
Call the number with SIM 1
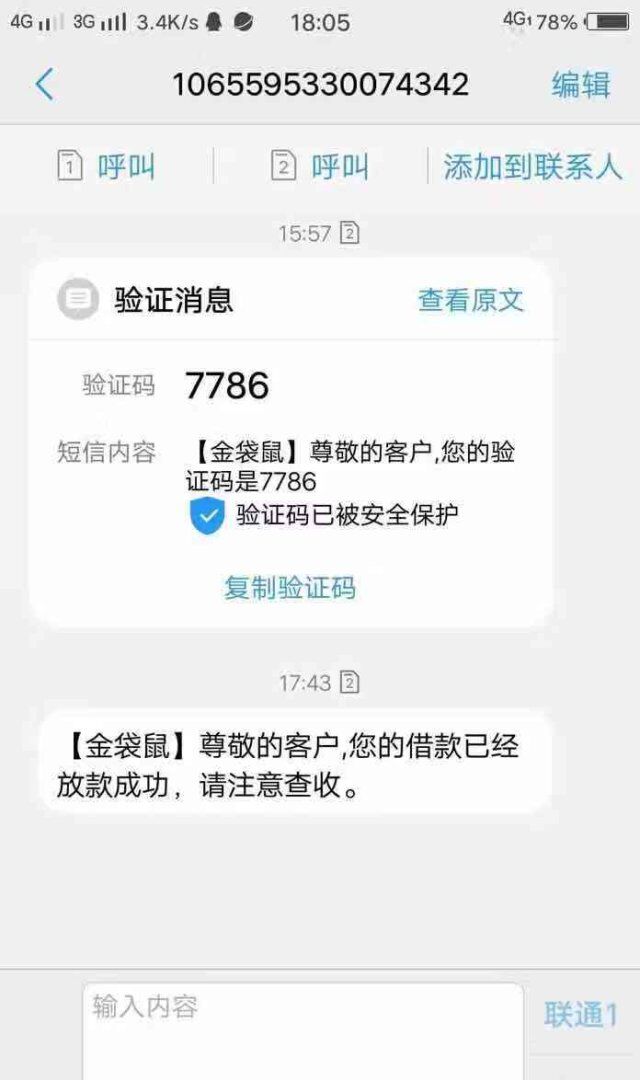click(x=106, y=167)
